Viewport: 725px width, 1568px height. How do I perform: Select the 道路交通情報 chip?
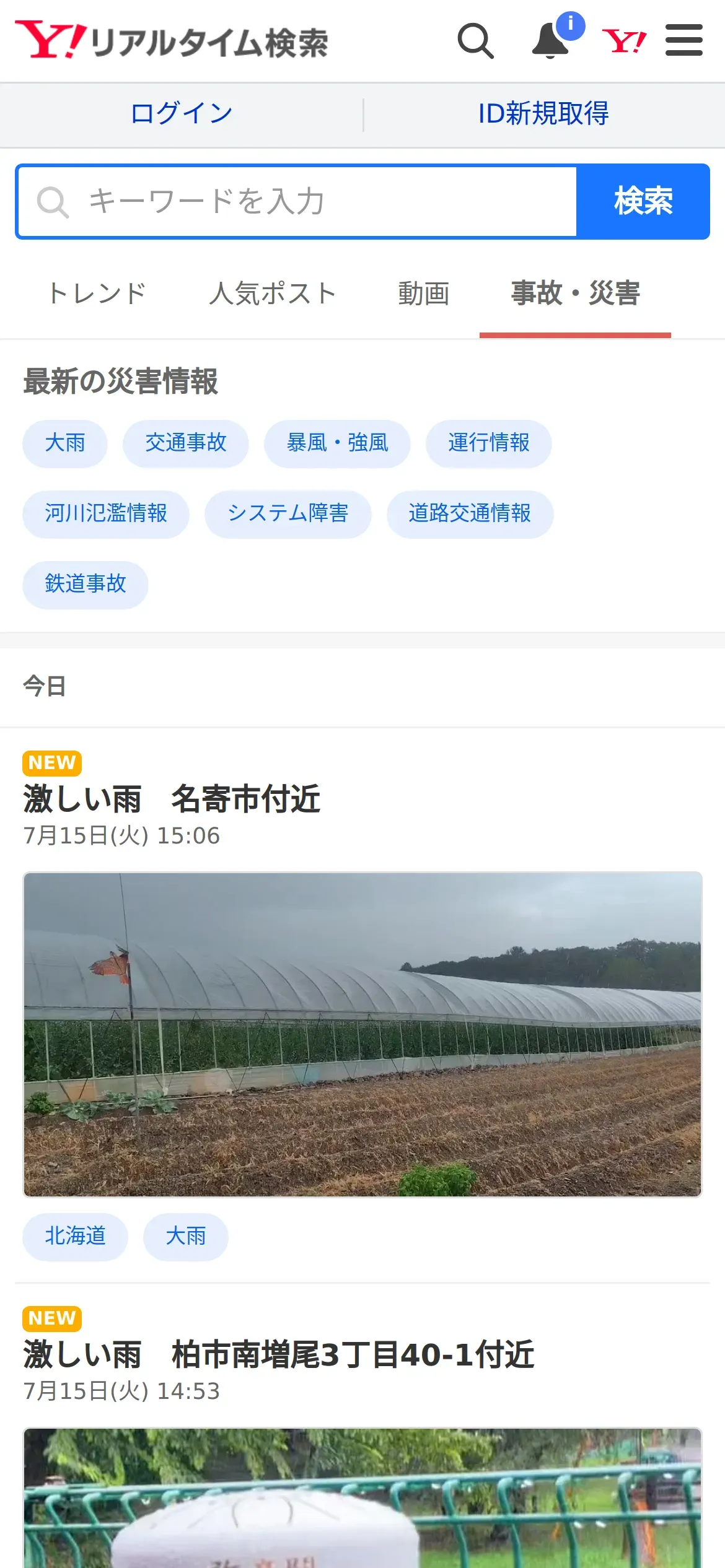[x=470, y=514]
